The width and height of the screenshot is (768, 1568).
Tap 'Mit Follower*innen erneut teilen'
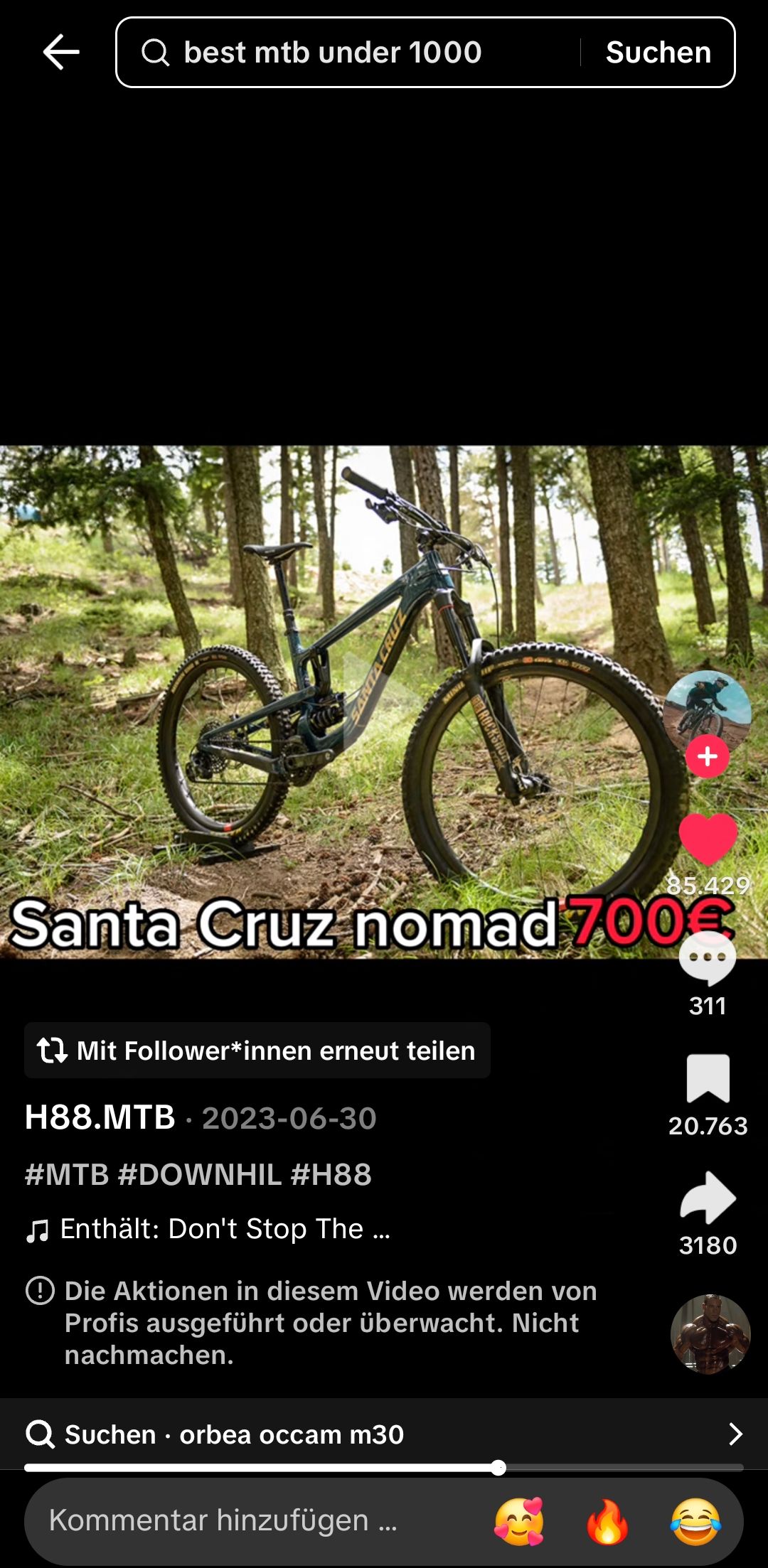pos(257,1051)
